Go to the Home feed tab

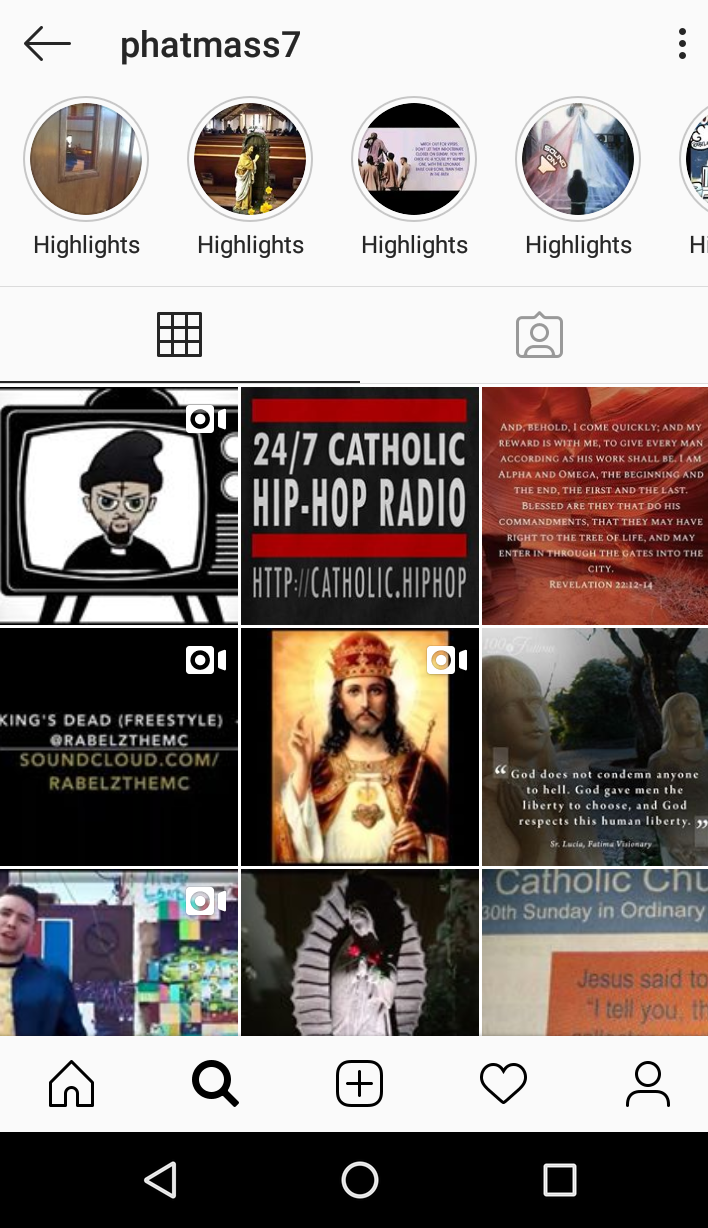pos(71,1084)
